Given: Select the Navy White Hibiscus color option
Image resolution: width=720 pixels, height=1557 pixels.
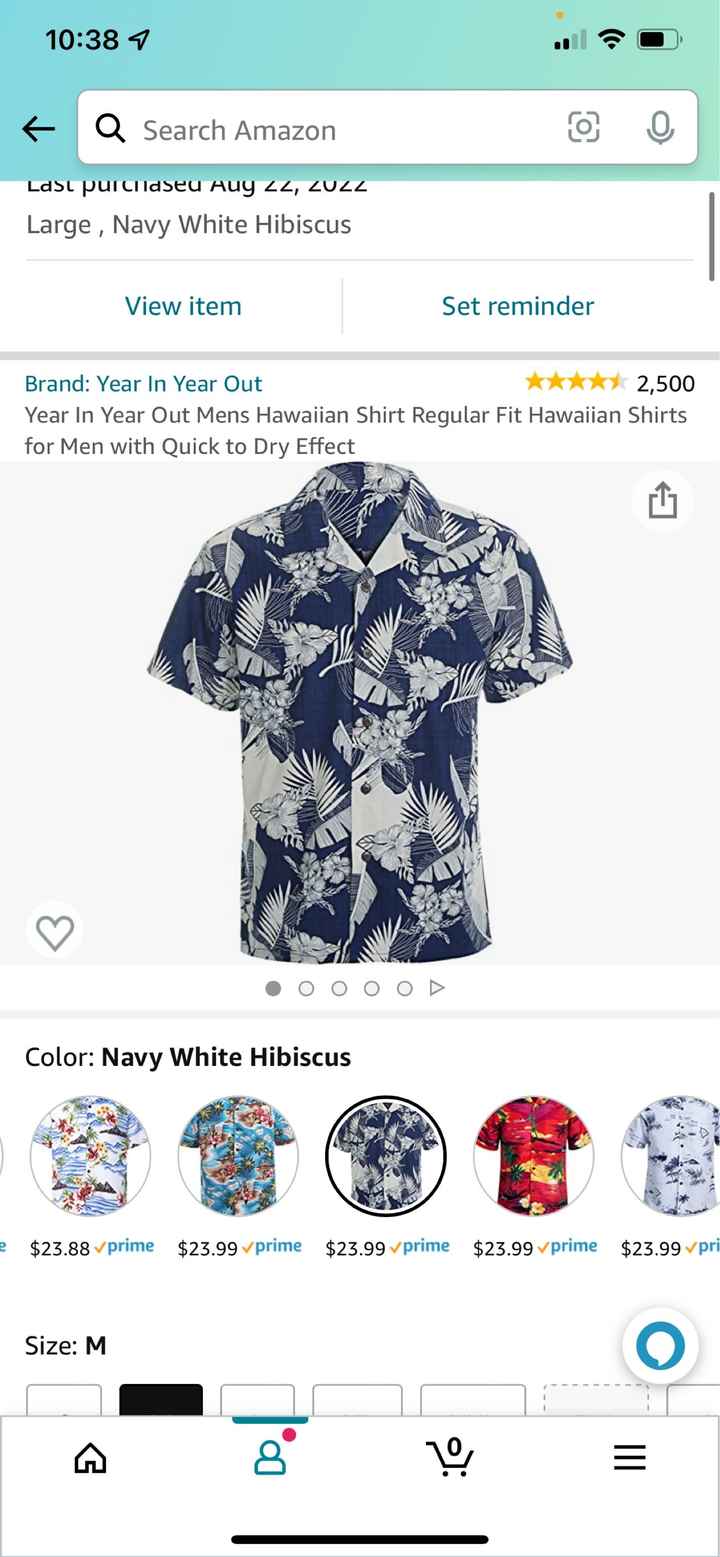Looking at the screenshot, I should point(386,1155).
